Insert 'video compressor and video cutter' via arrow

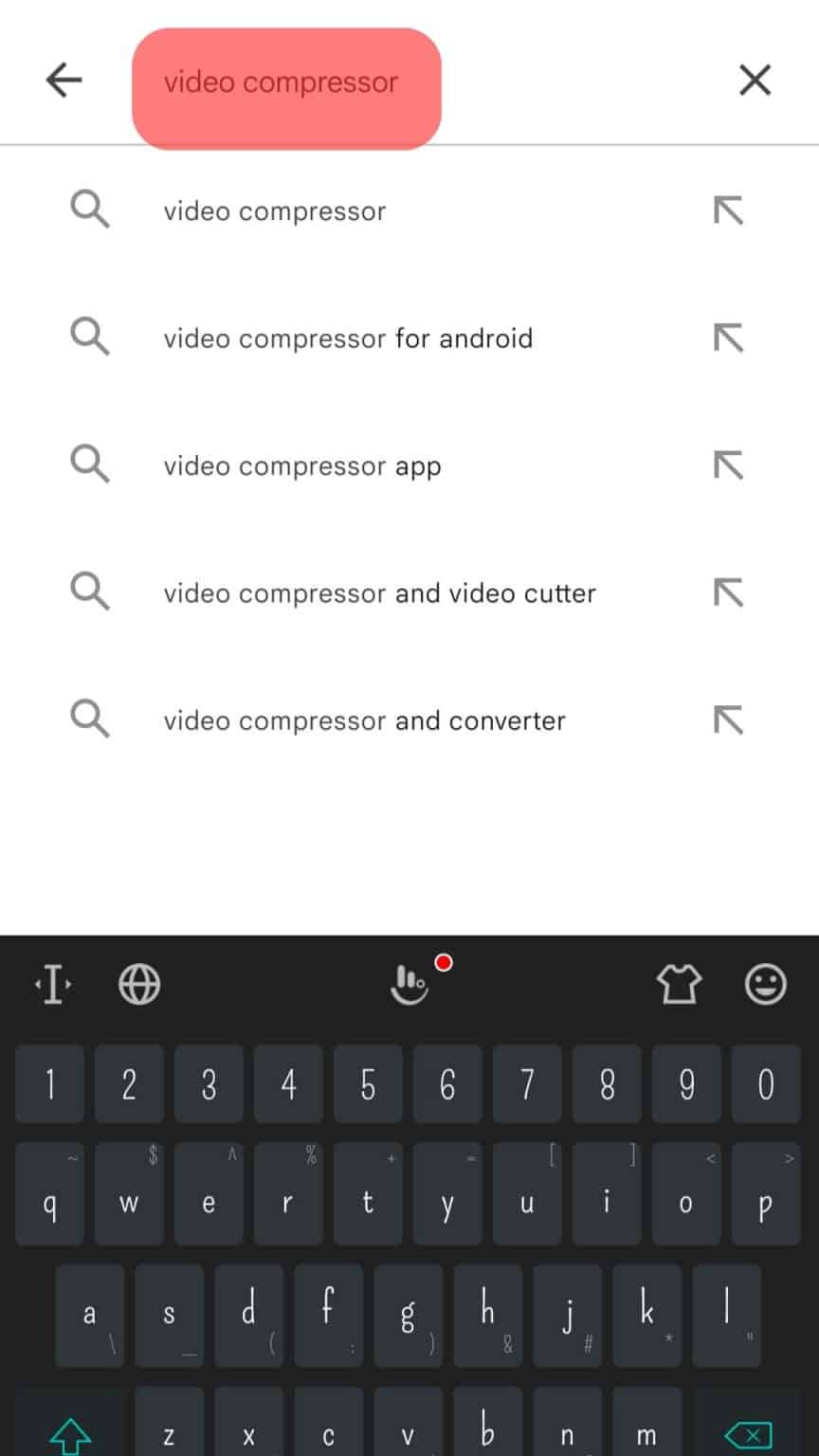(x=727, y=591)
